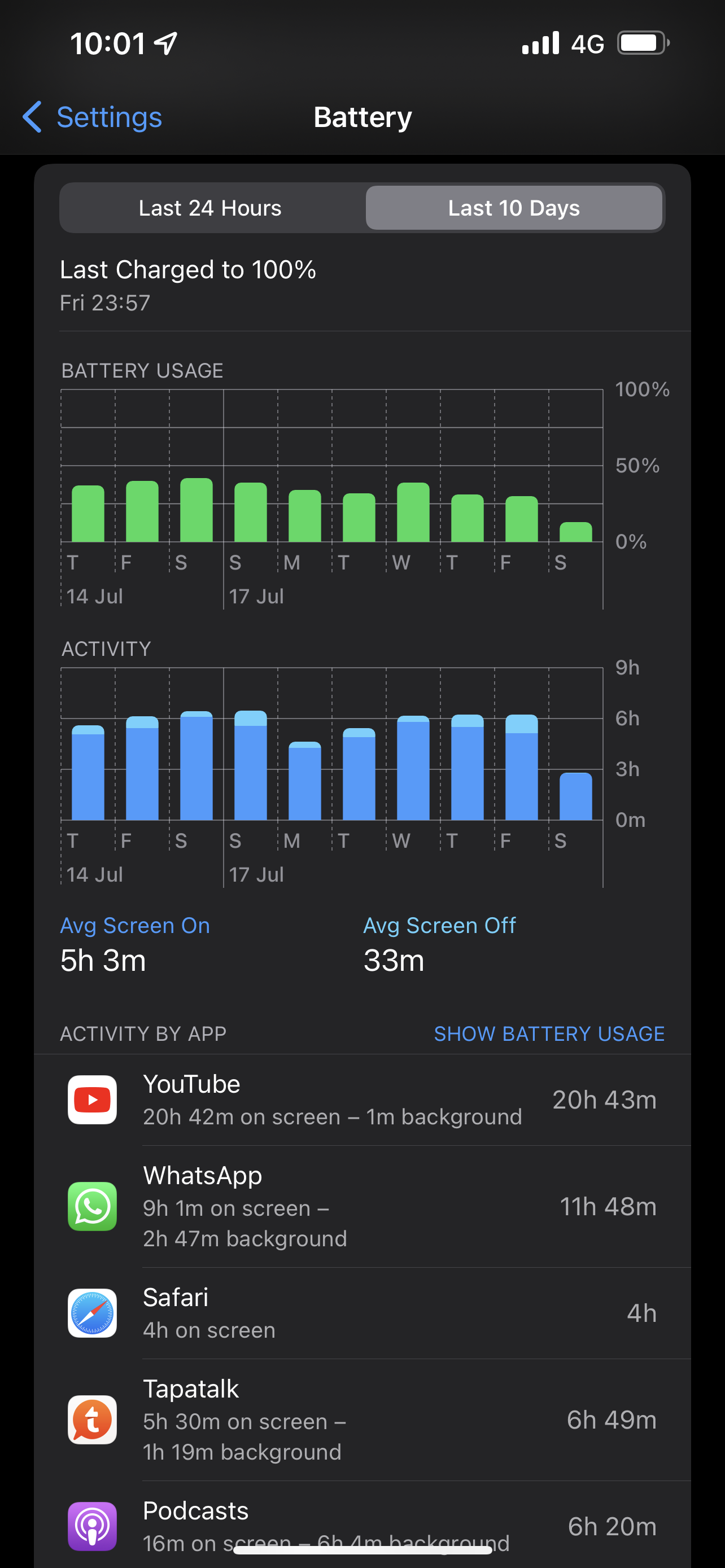Screen dimensions: 725x1568
Task: Choose the Podcasts activity row
Action: [x=362, y=1526]
